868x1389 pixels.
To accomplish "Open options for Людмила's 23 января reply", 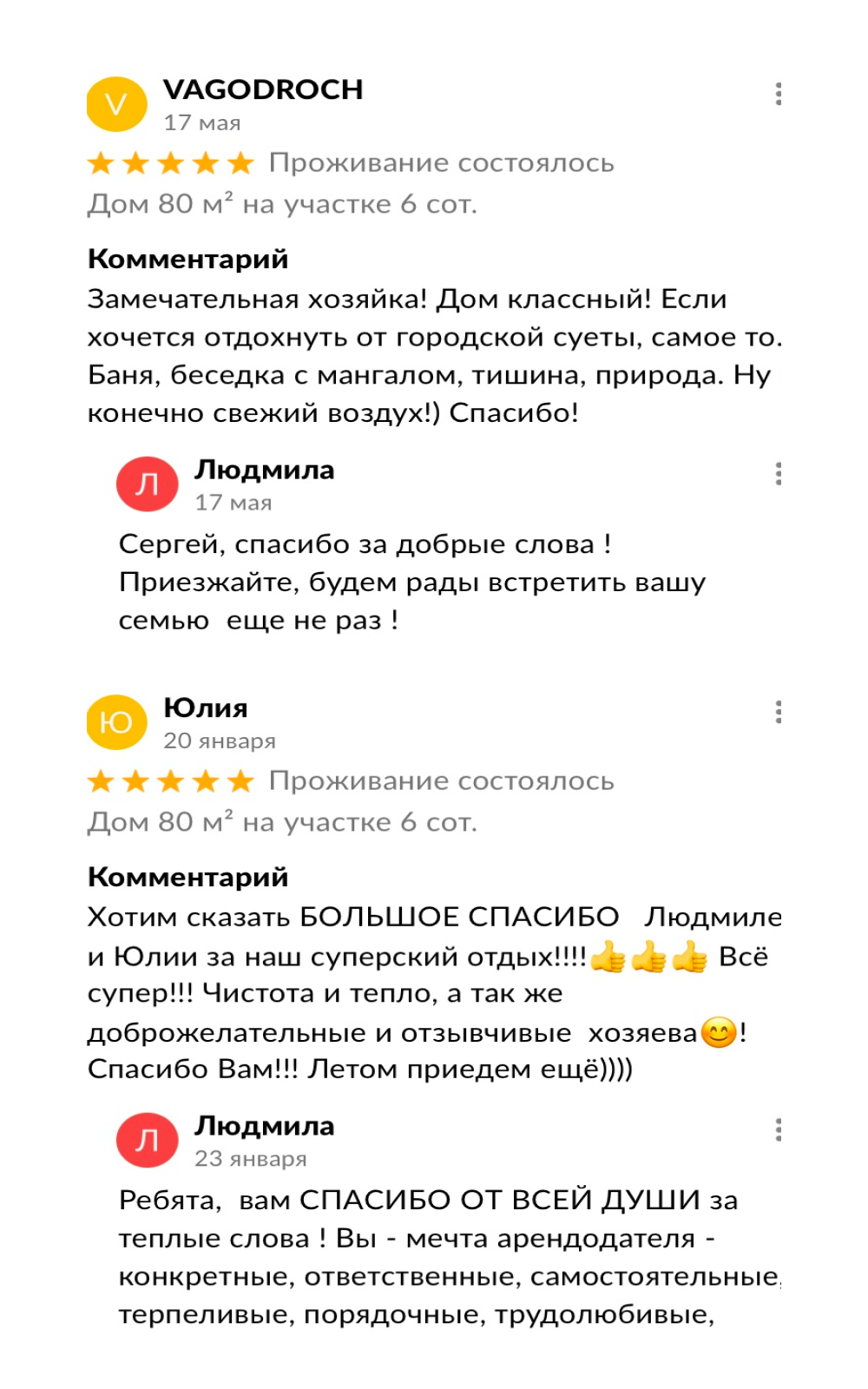I will (779, 1129).
